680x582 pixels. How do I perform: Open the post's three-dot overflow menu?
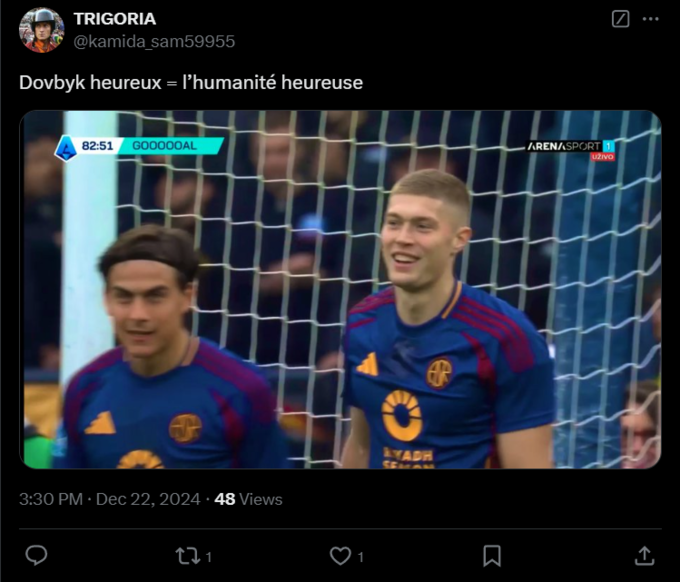[651, 19]
